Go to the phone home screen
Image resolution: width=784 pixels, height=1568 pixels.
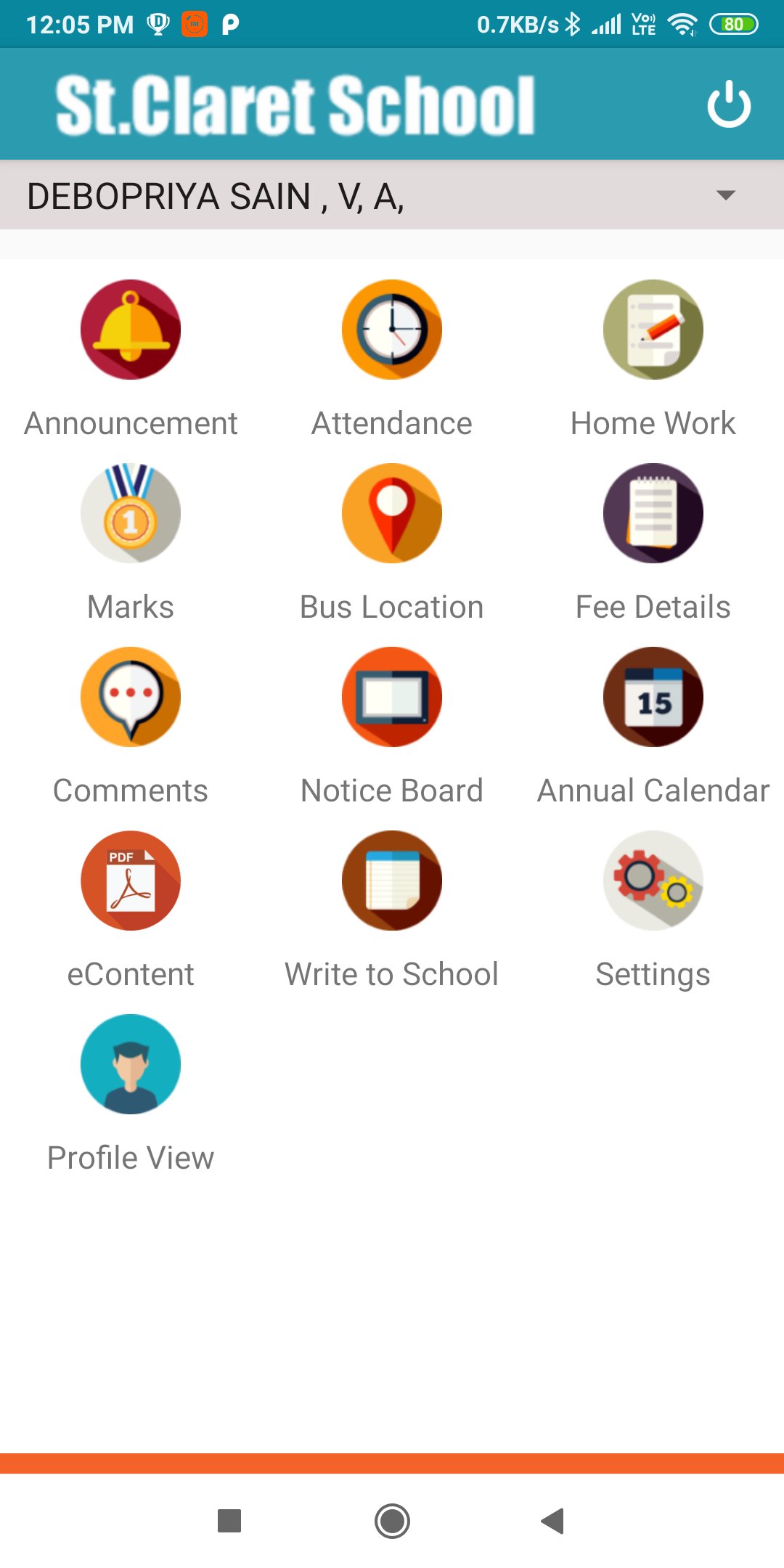coord(392,1521)
